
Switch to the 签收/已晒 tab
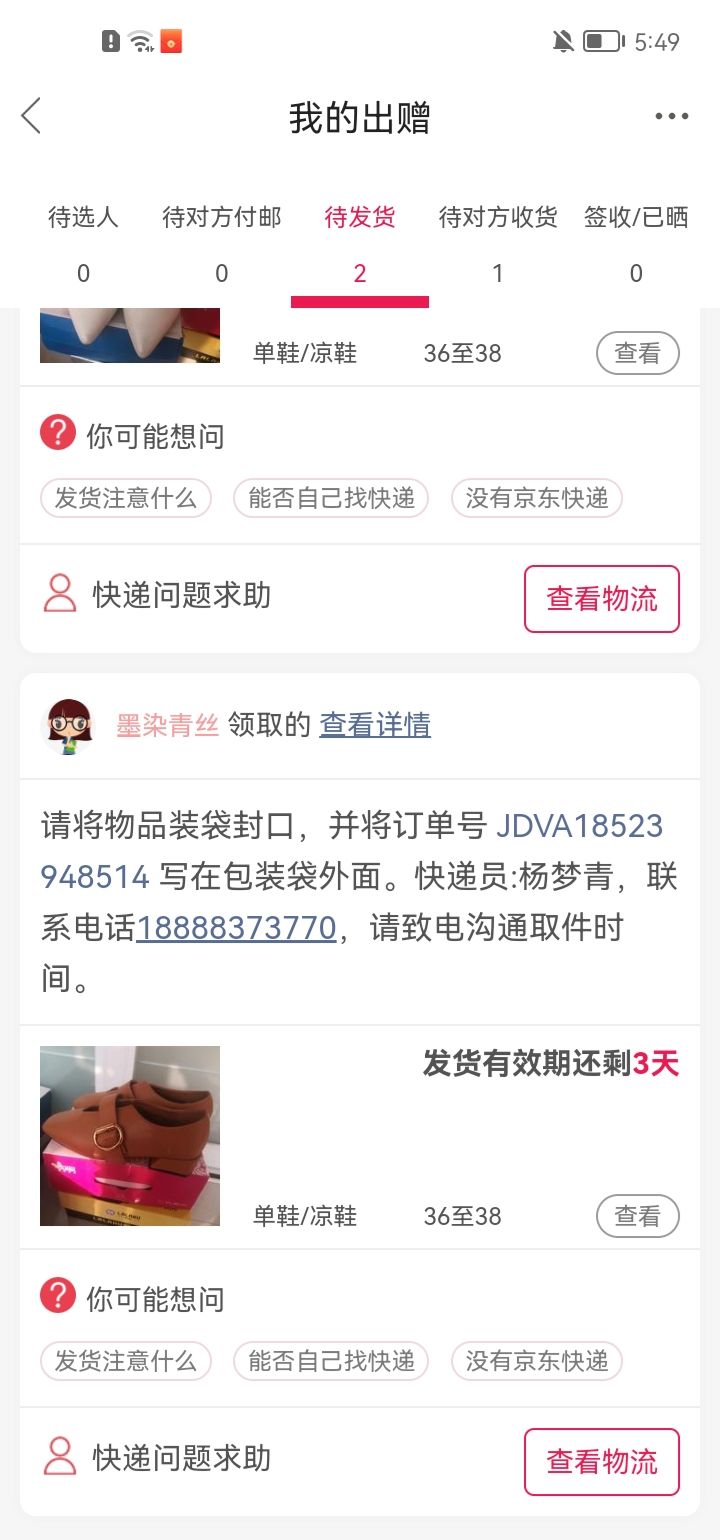tap(636, 244)
